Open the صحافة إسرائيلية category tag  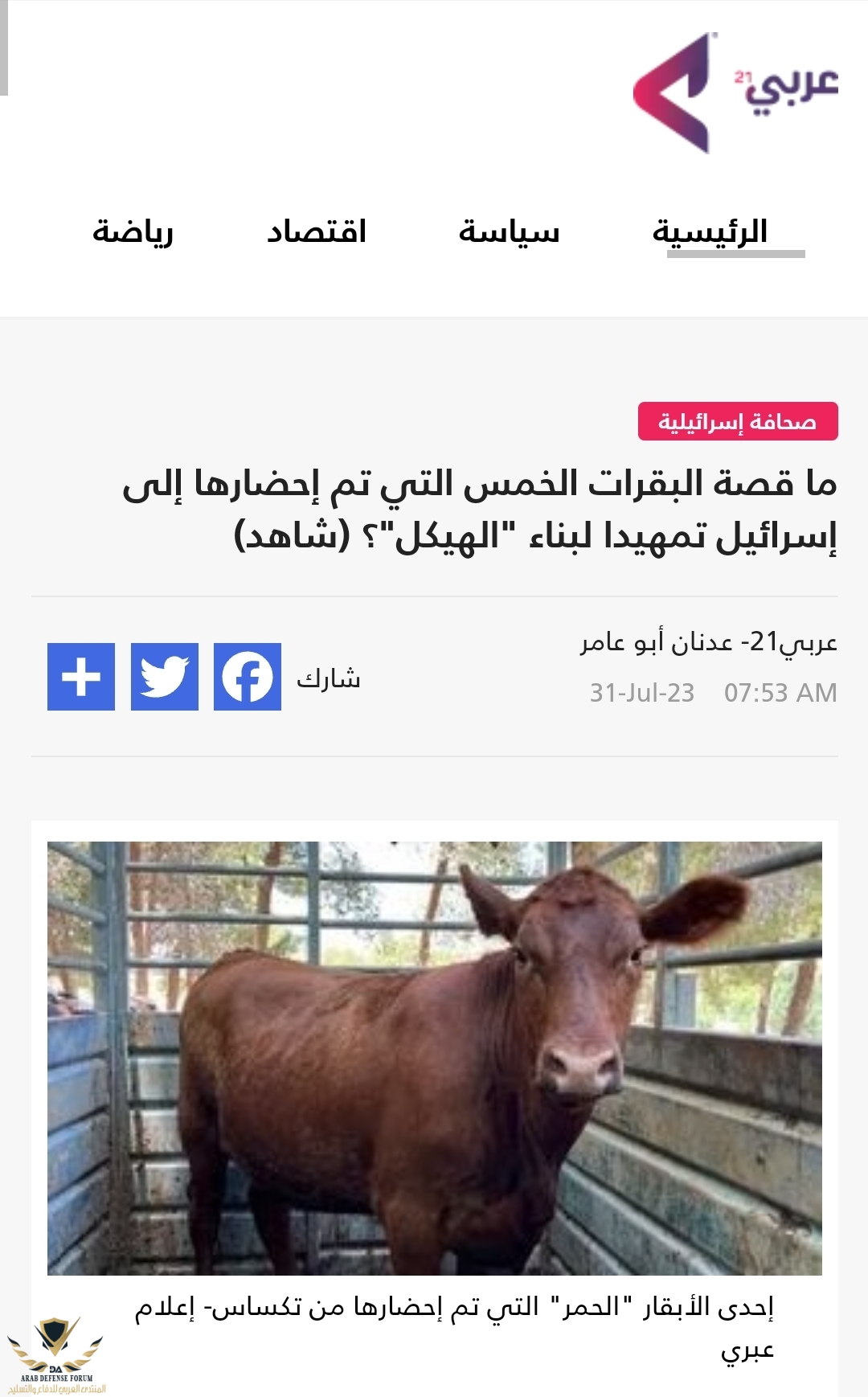click(737, 422)
